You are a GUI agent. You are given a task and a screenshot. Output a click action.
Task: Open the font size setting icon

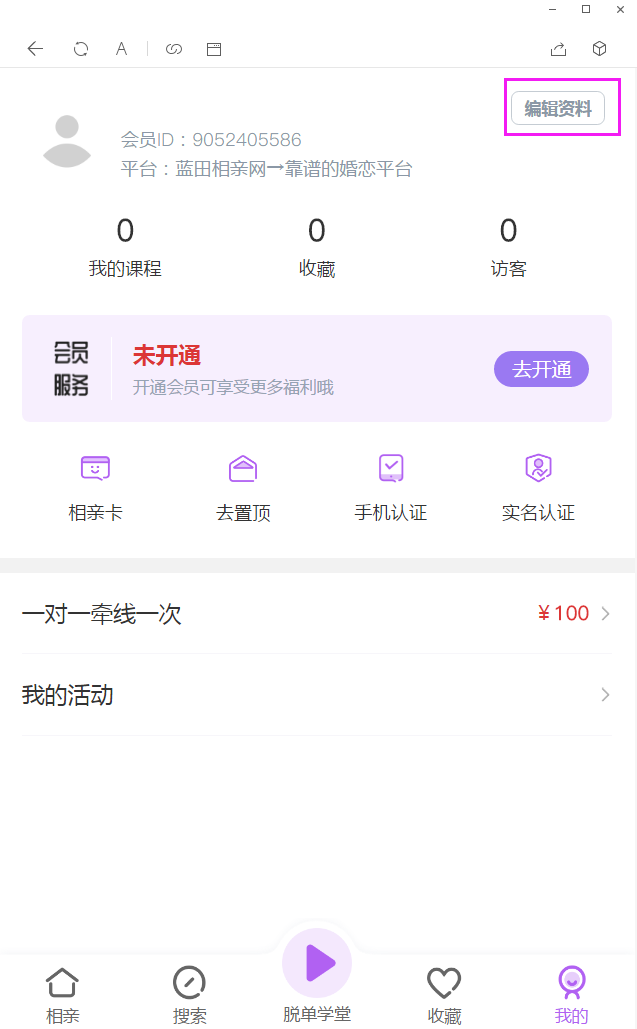(x=121, y=49)
